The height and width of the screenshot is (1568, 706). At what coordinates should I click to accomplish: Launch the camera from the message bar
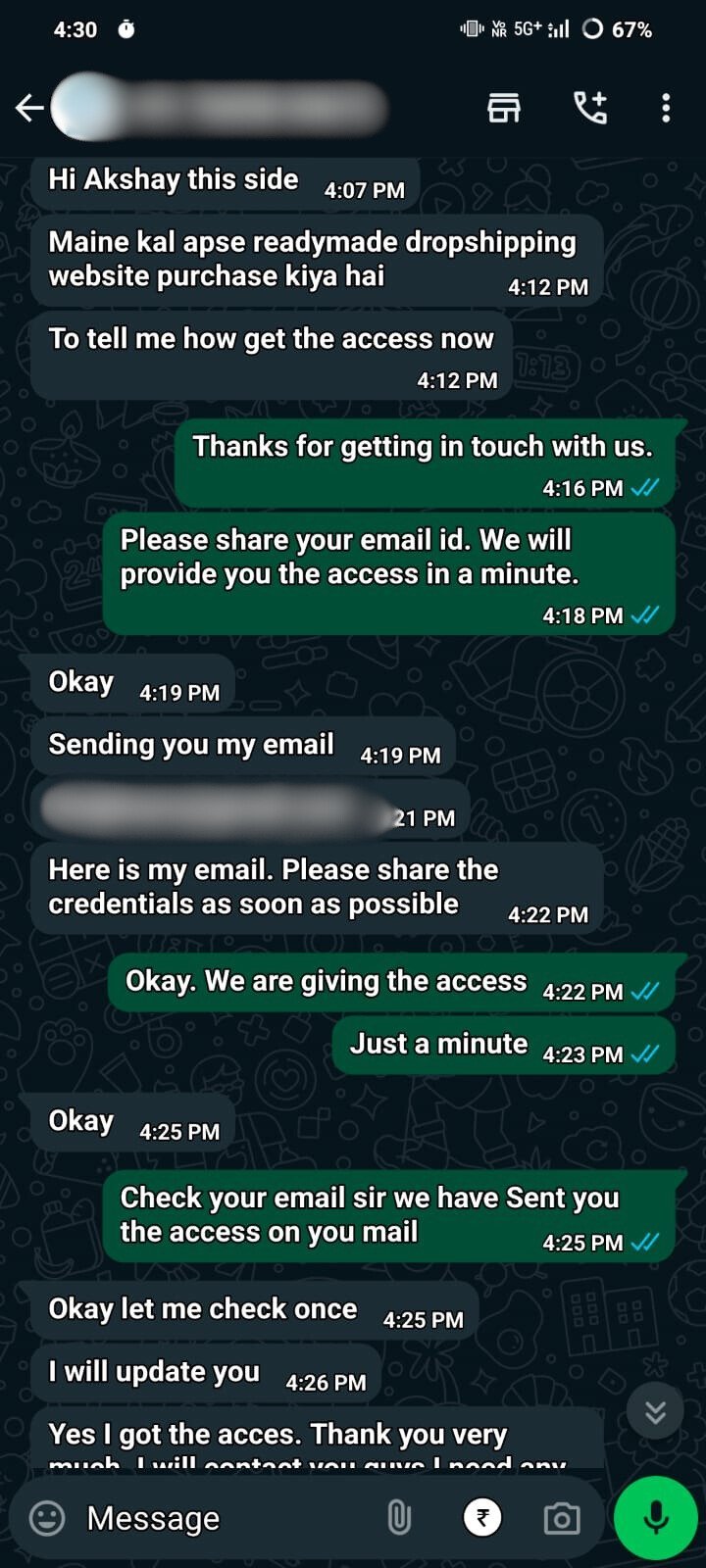click(x=562, y=1518)
